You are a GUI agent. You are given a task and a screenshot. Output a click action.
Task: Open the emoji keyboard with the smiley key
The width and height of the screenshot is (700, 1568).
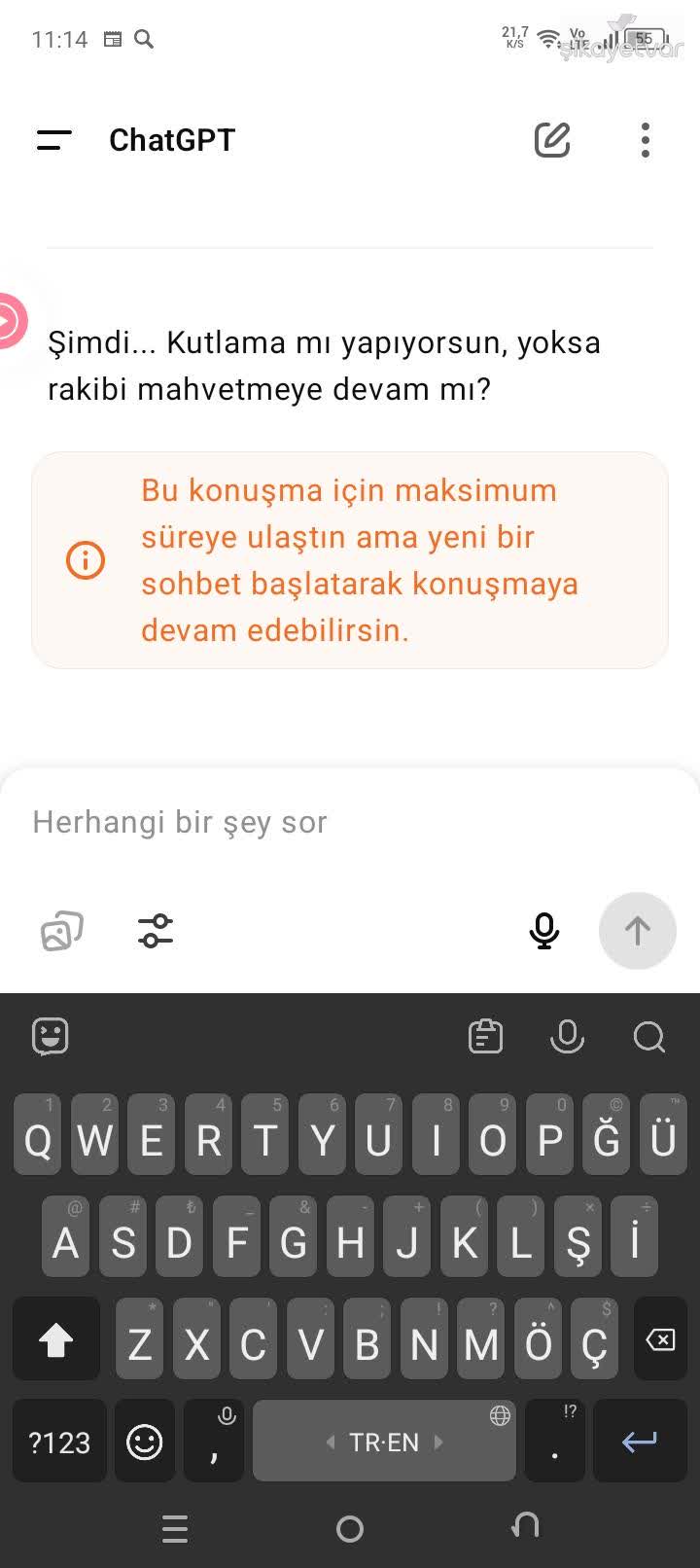coord(144,1441)
